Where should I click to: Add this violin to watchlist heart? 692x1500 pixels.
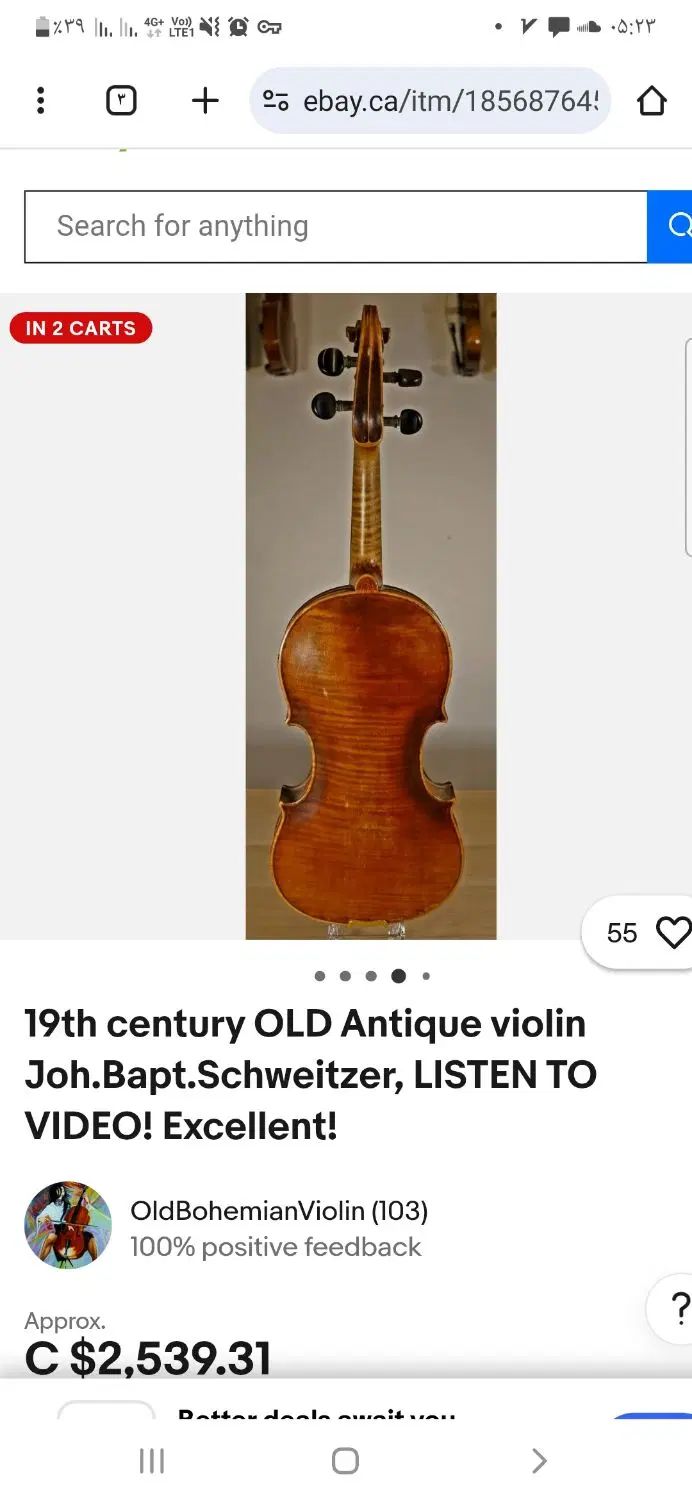[673, 932]
